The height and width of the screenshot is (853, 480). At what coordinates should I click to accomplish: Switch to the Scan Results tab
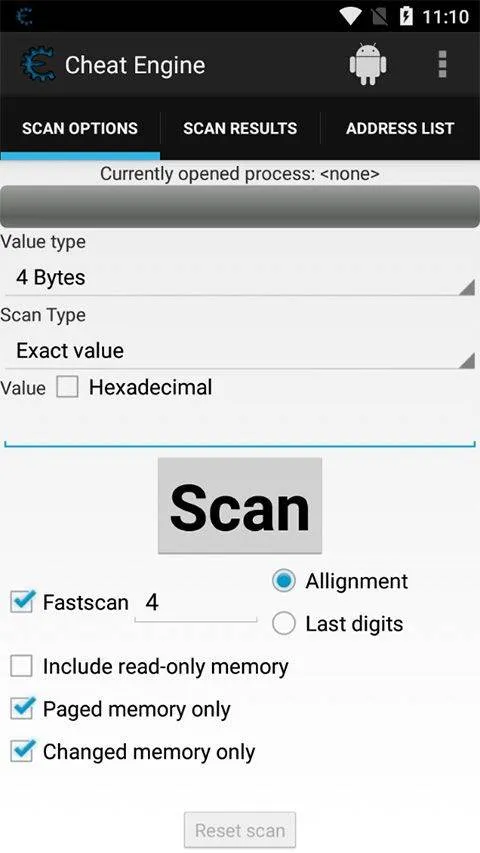point(240,128)
